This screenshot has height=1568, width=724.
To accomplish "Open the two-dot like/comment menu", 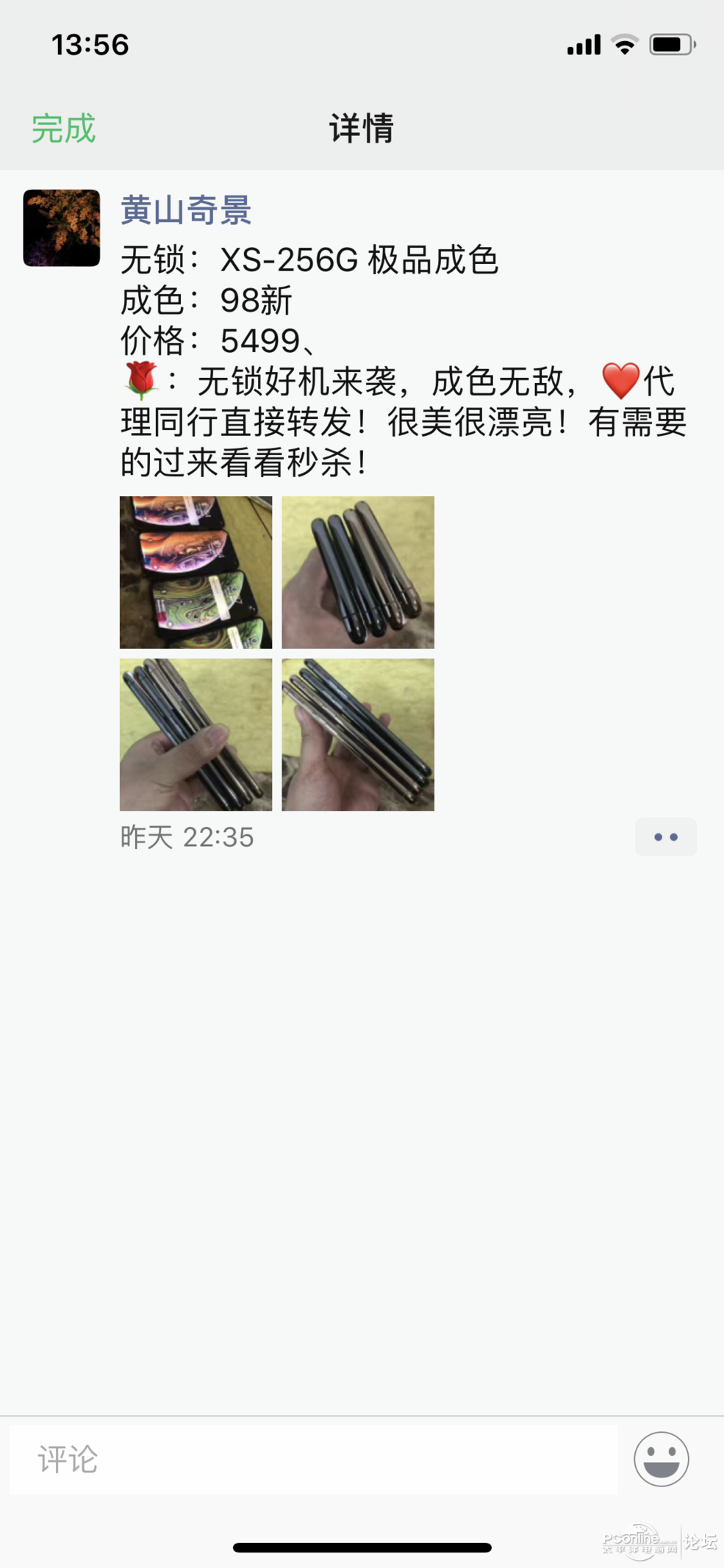I will tap(666, 837).
